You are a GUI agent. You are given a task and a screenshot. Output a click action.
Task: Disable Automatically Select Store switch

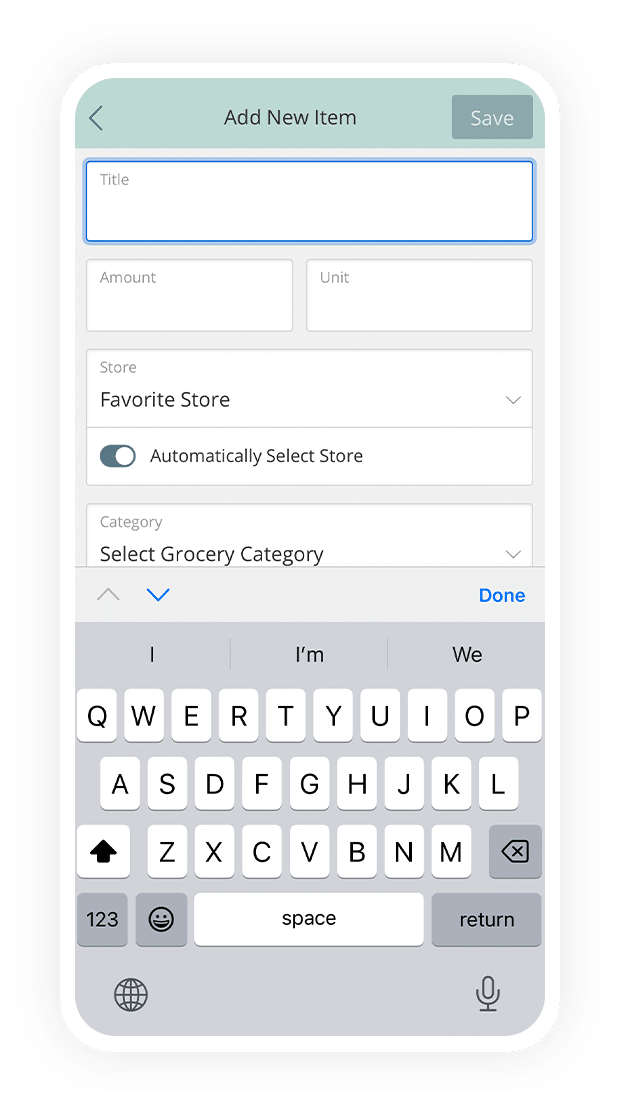pos(118,456)
